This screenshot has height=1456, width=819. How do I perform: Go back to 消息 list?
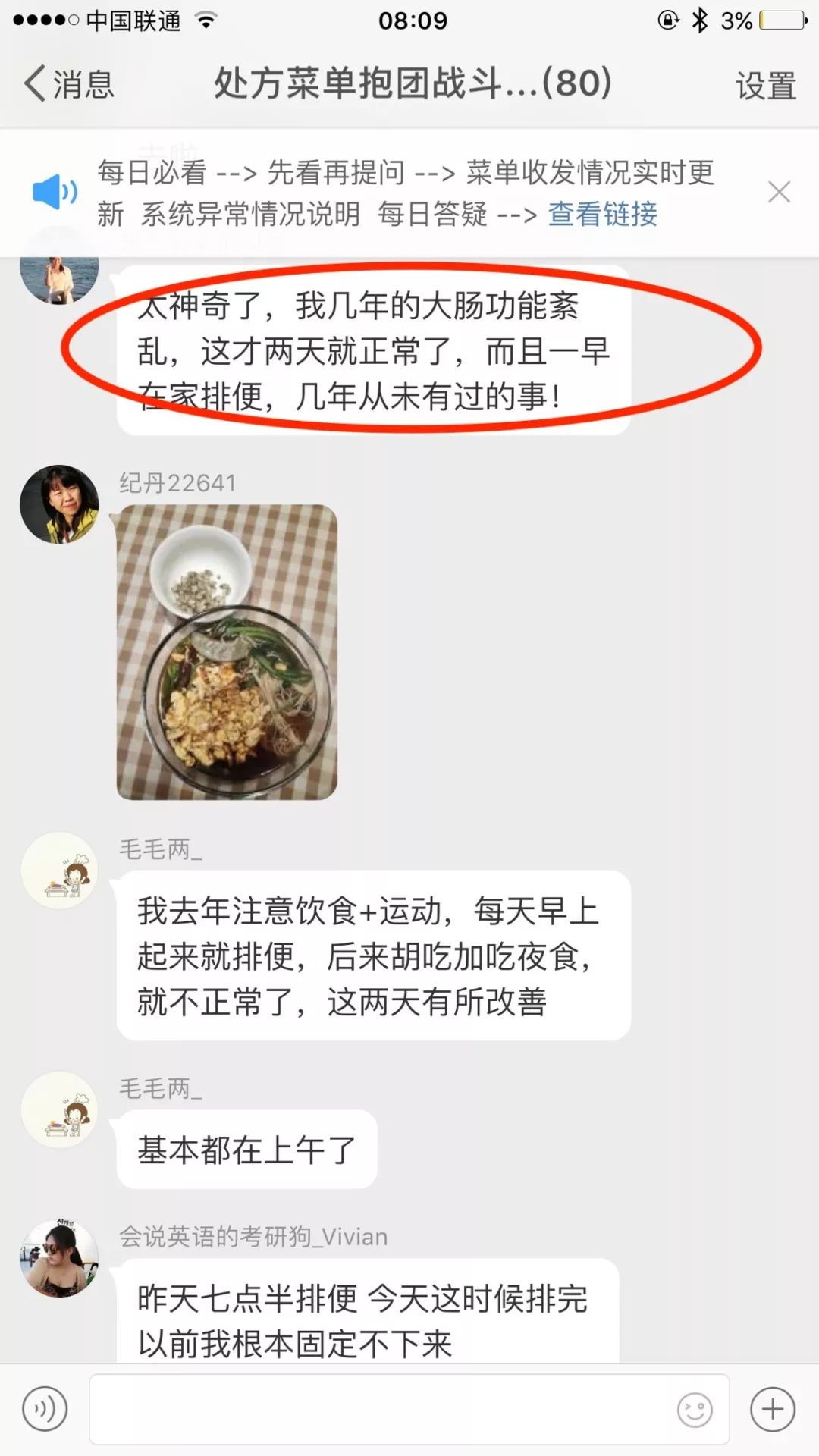[x=68, y=83]
